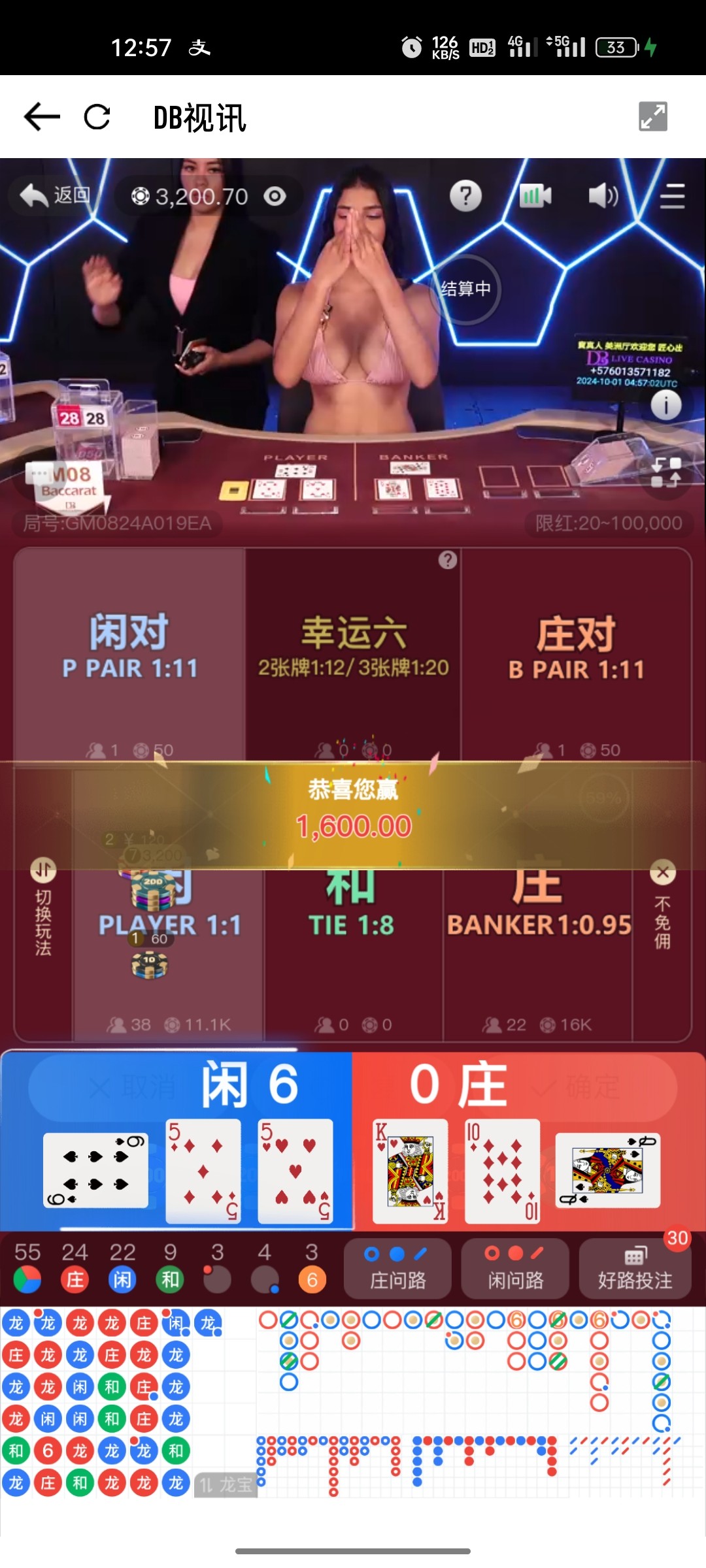This screenshot has width=706, height=1568.
Task: Tap the 庄问路 prediction button
Action: 397,1268
